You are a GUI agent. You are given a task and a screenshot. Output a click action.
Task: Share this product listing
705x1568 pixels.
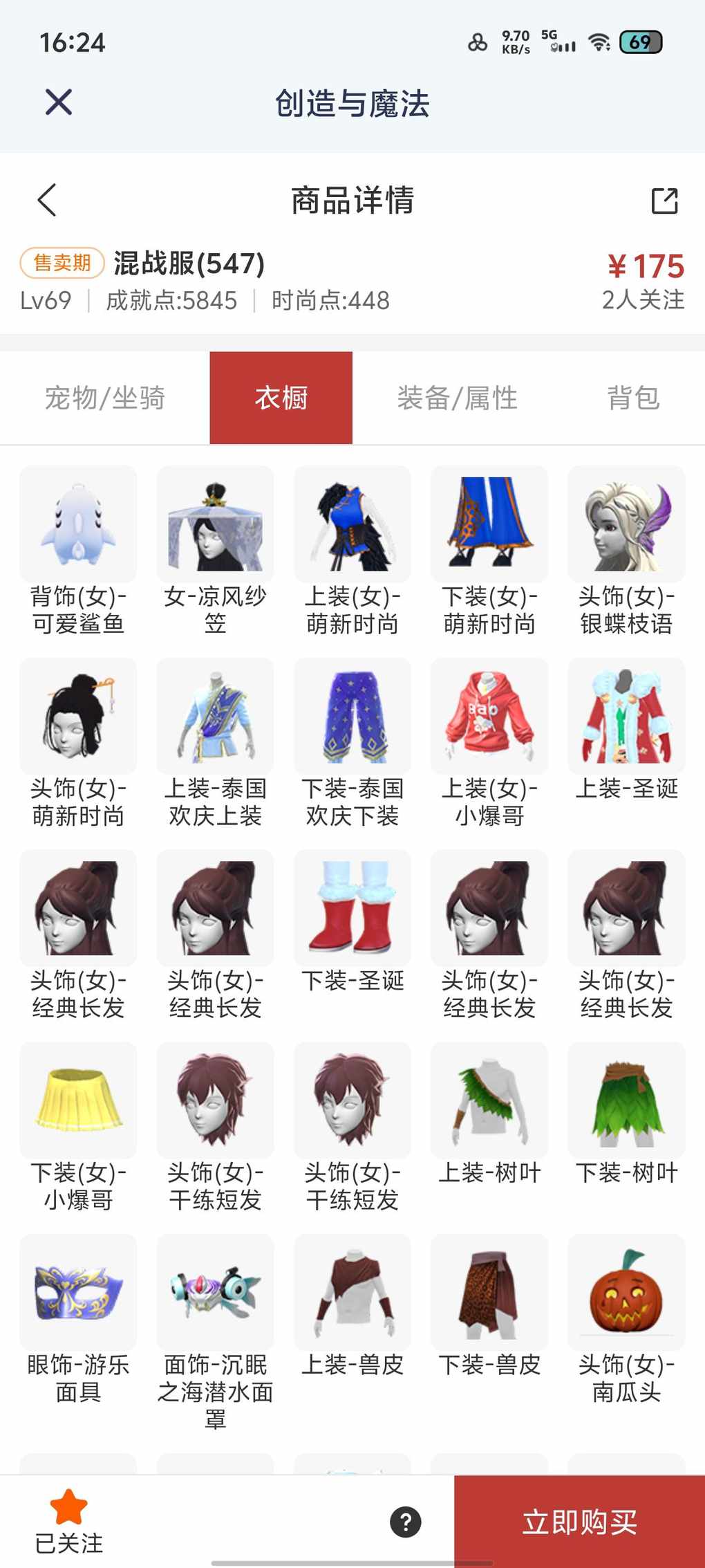point(664,201)
